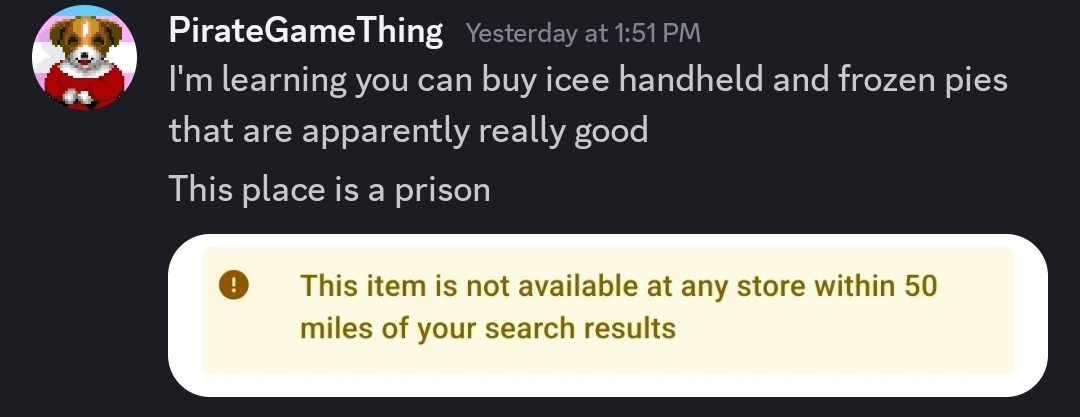
Task: Open the attached item-not-available image
Action: [x=607, y=314]
